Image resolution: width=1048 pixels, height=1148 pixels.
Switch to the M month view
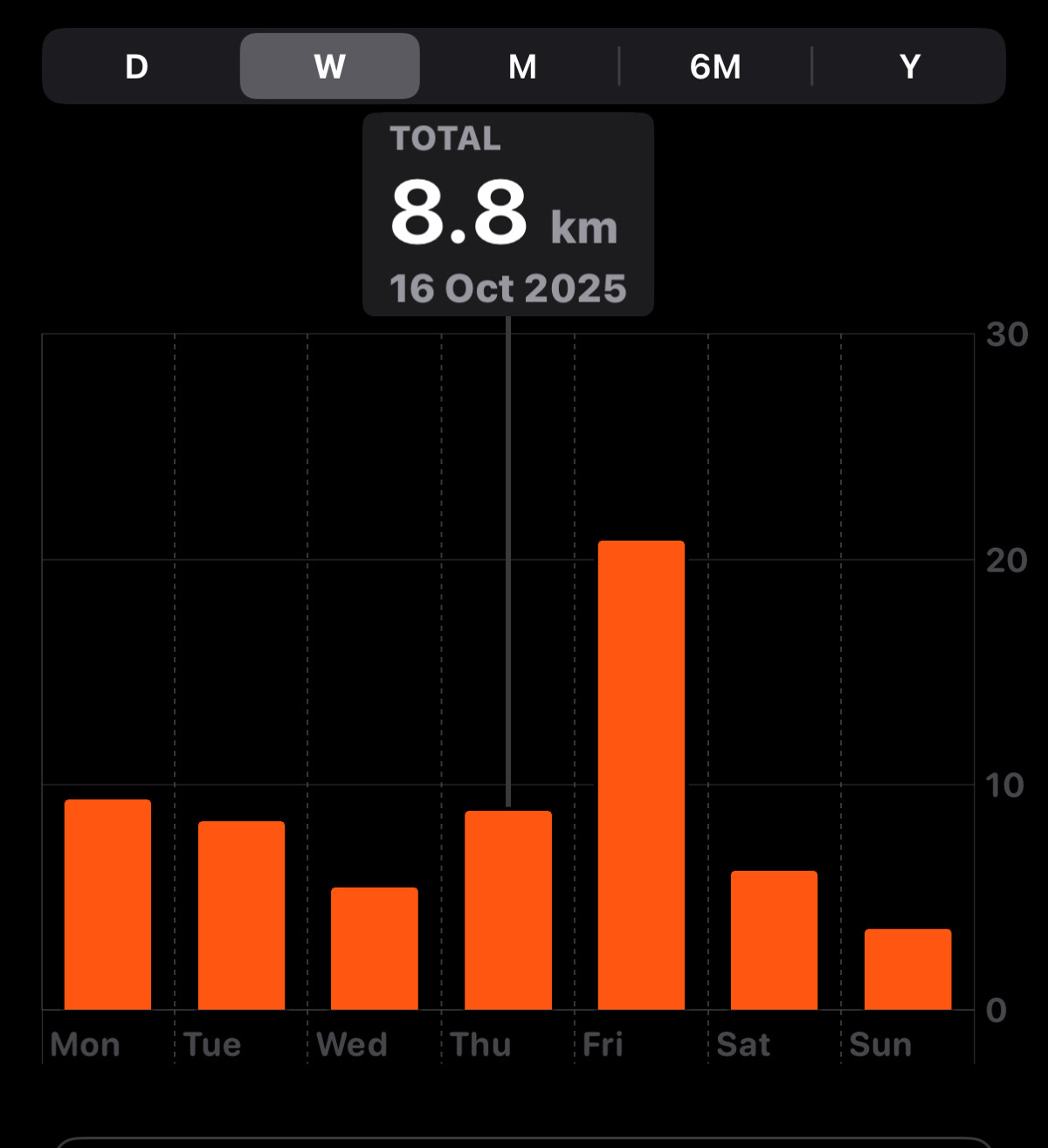pos(522,66)
